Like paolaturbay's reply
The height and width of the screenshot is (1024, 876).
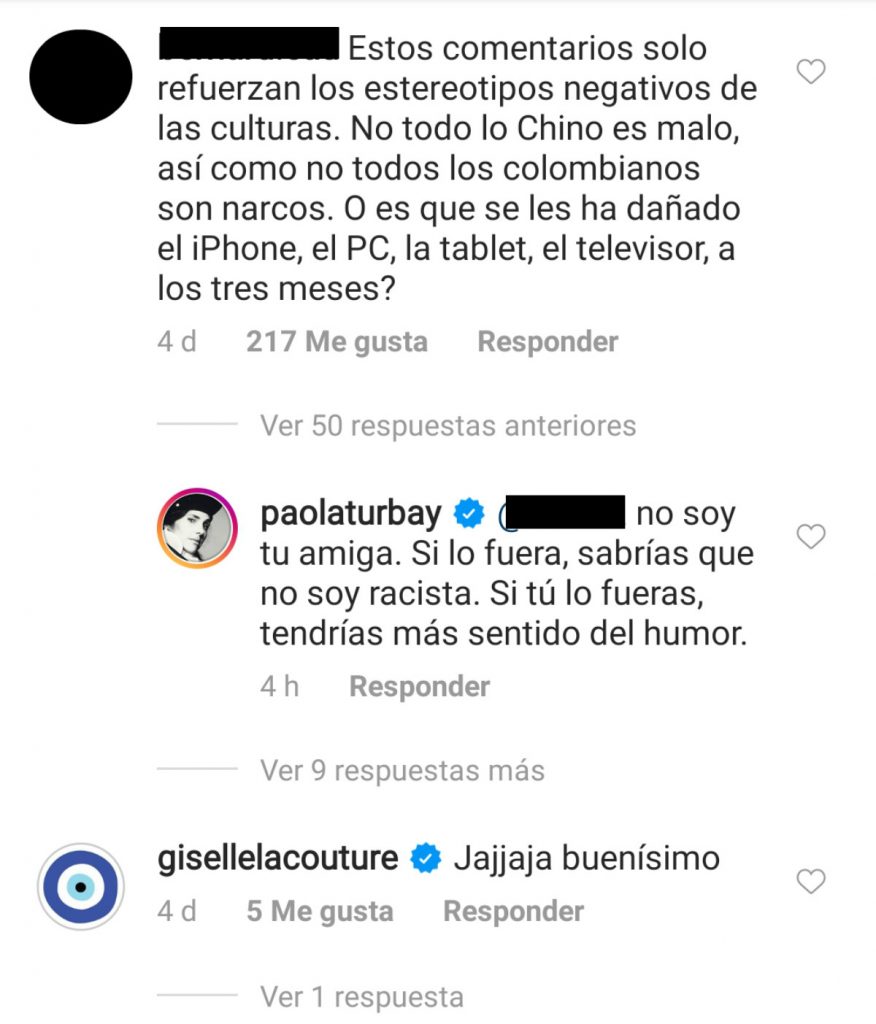[811, 537]
